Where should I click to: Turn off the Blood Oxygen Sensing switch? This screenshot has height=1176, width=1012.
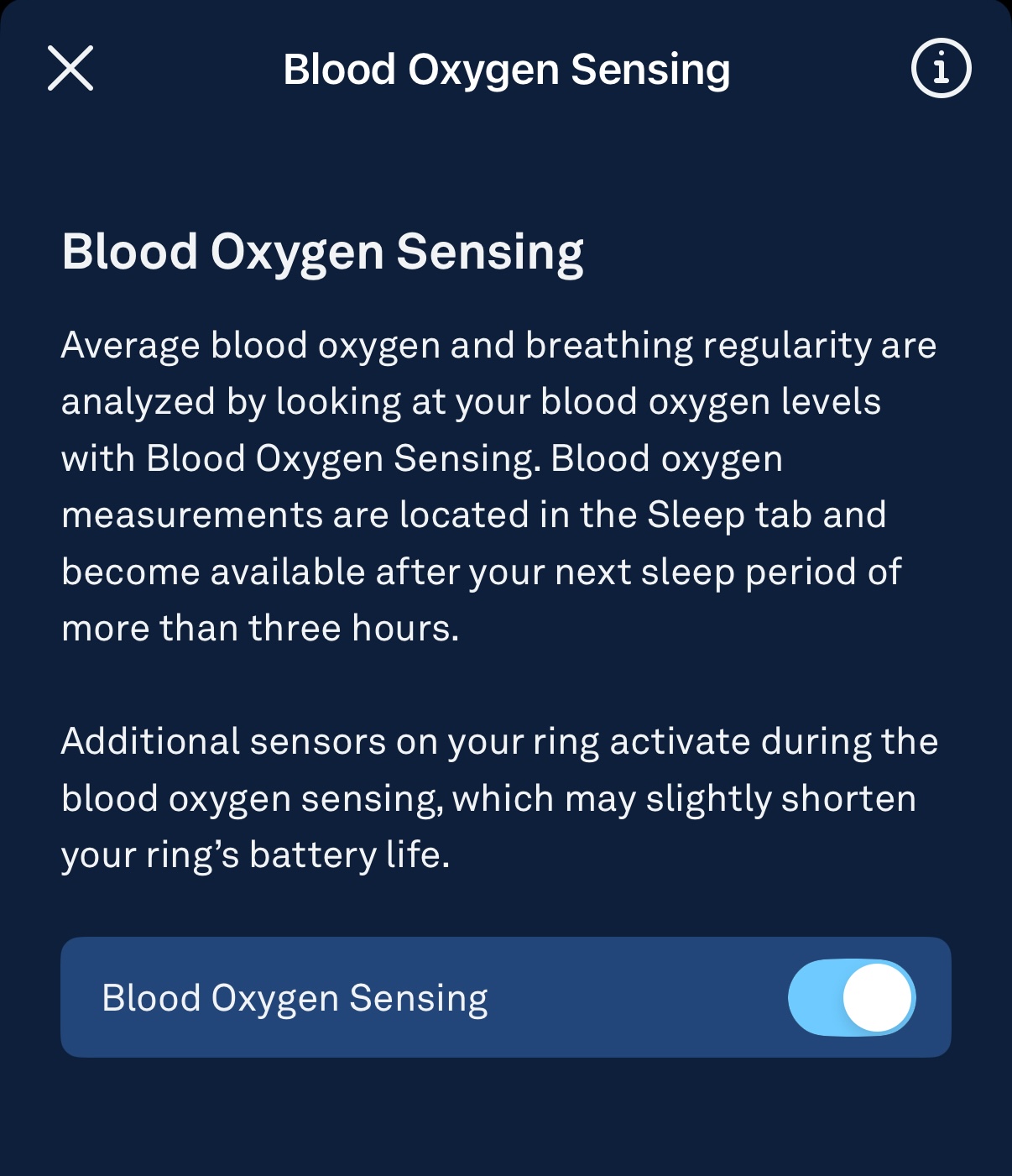click(x=851, y=996)
